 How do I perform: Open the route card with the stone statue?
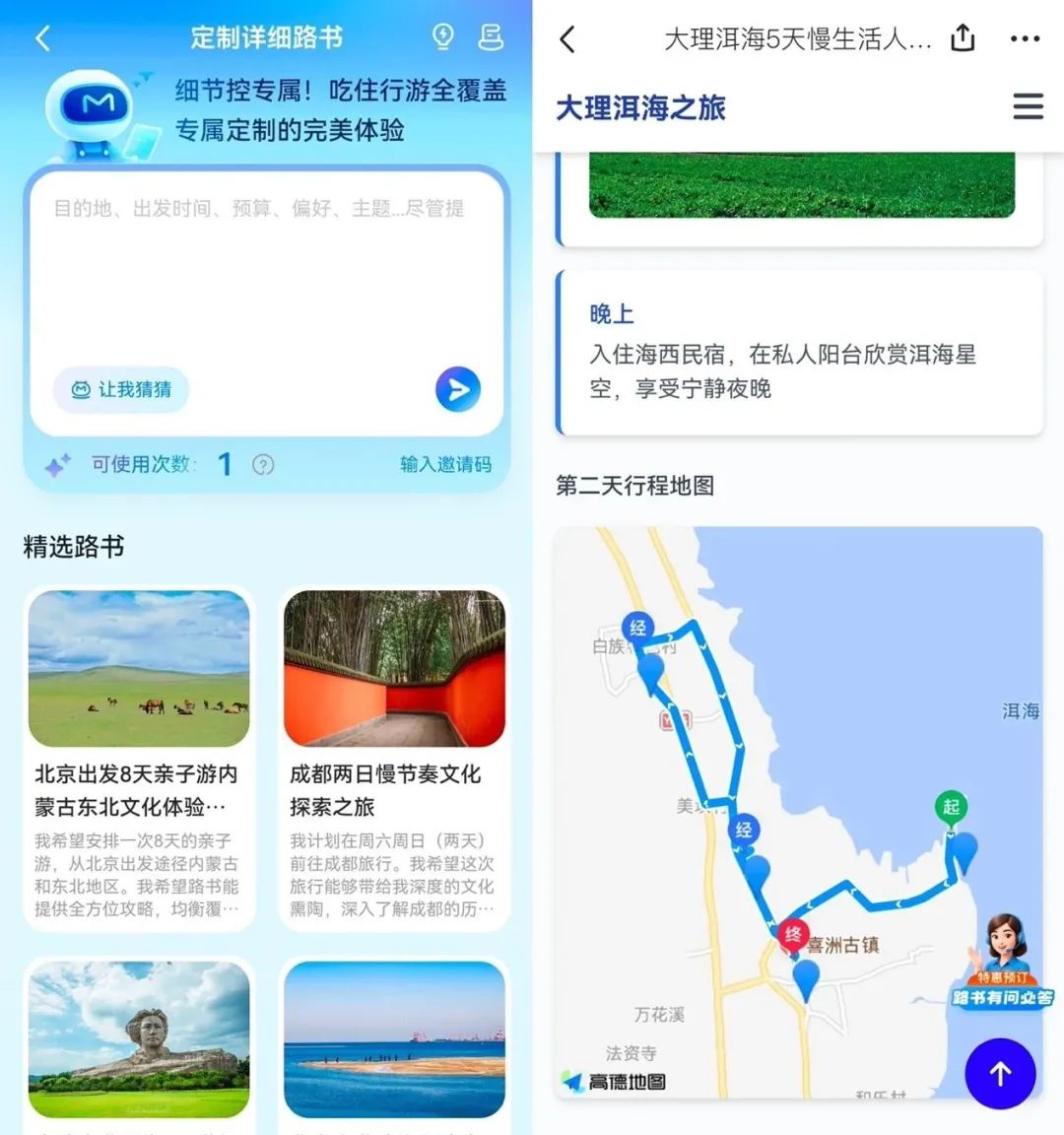[139, 1039]
